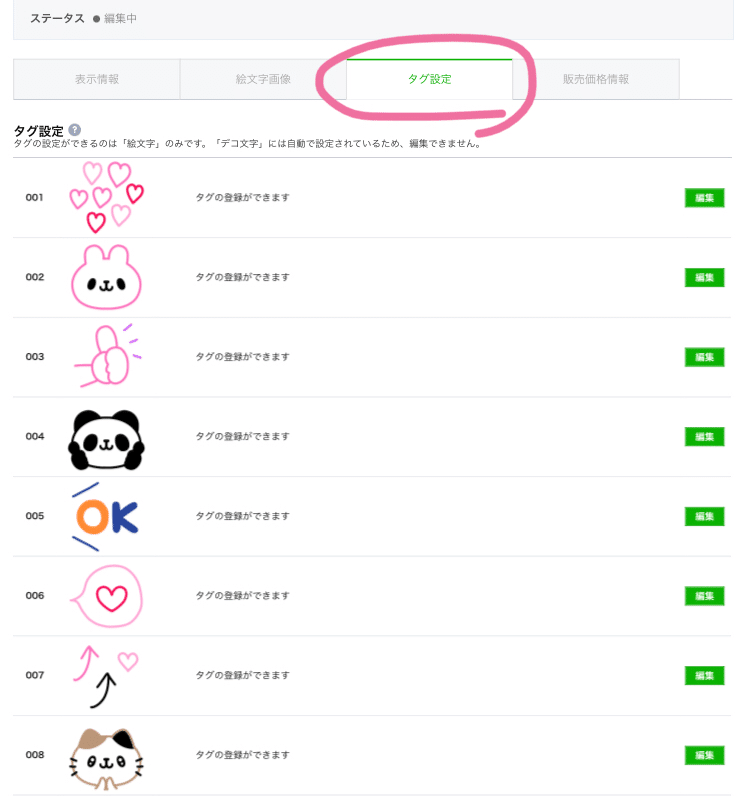
Task: Edit tags for emoji 007 arrows
Action: 704,676
